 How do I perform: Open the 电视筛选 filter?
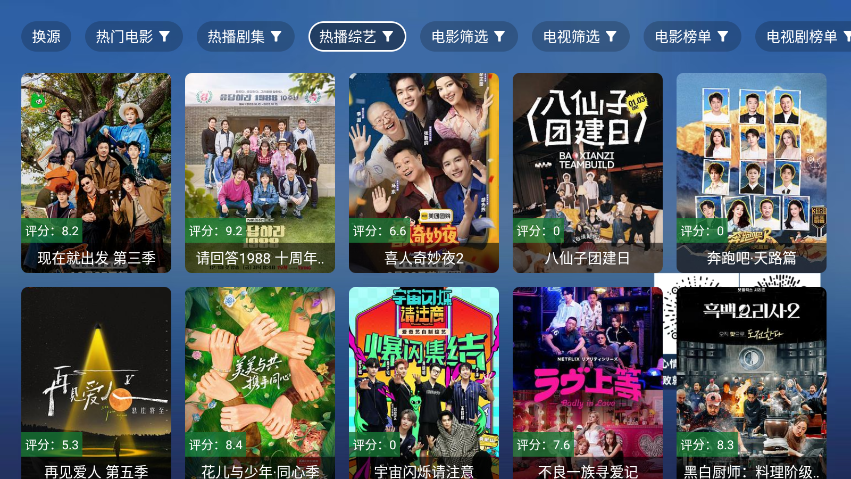coord(580,37)
